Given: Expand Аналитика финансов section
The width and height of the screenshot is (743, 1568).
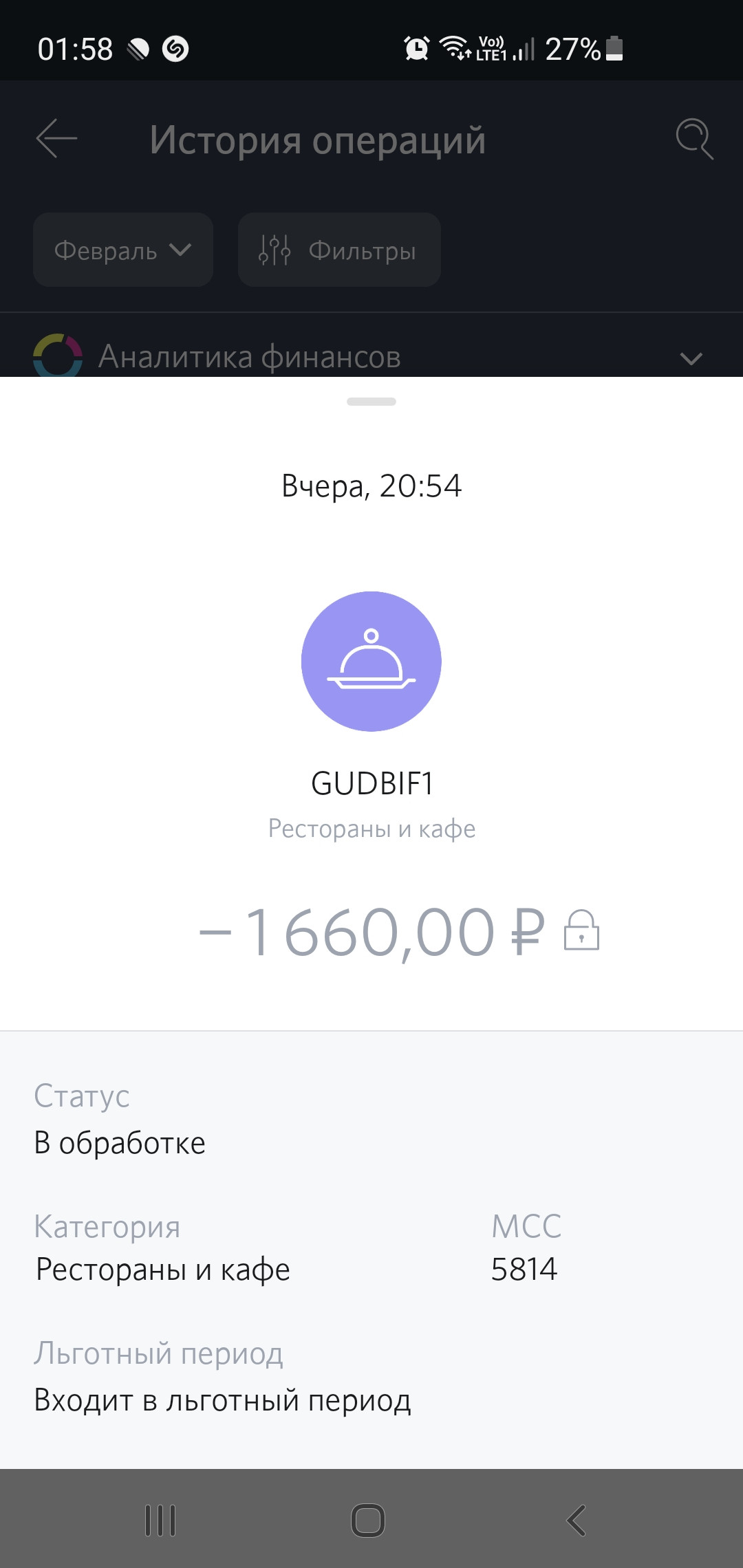Looking at the screenshot, I should tap(371, 357).
